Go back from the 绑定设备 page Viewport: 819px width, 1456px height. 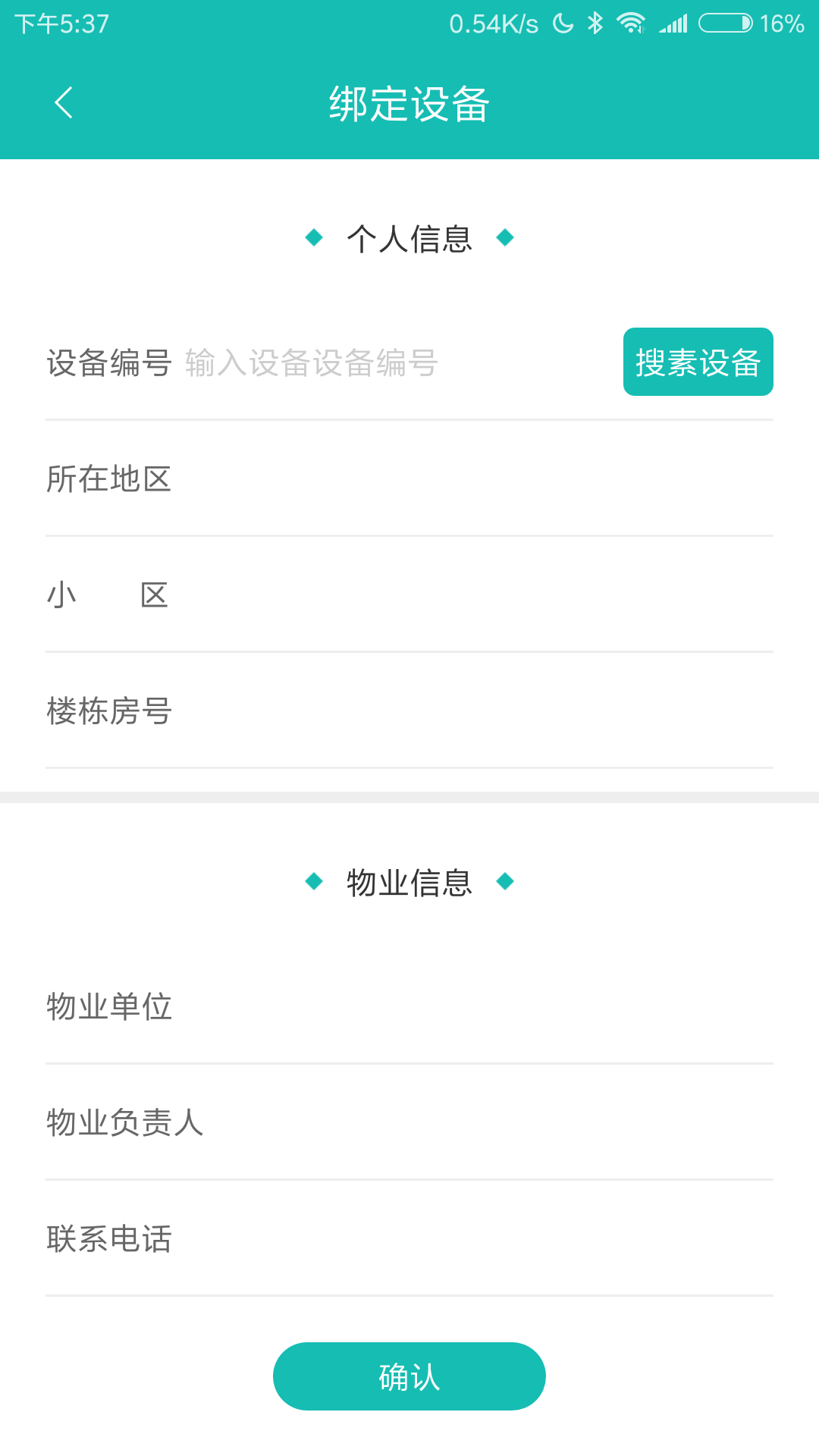click(x=64, y=103)
